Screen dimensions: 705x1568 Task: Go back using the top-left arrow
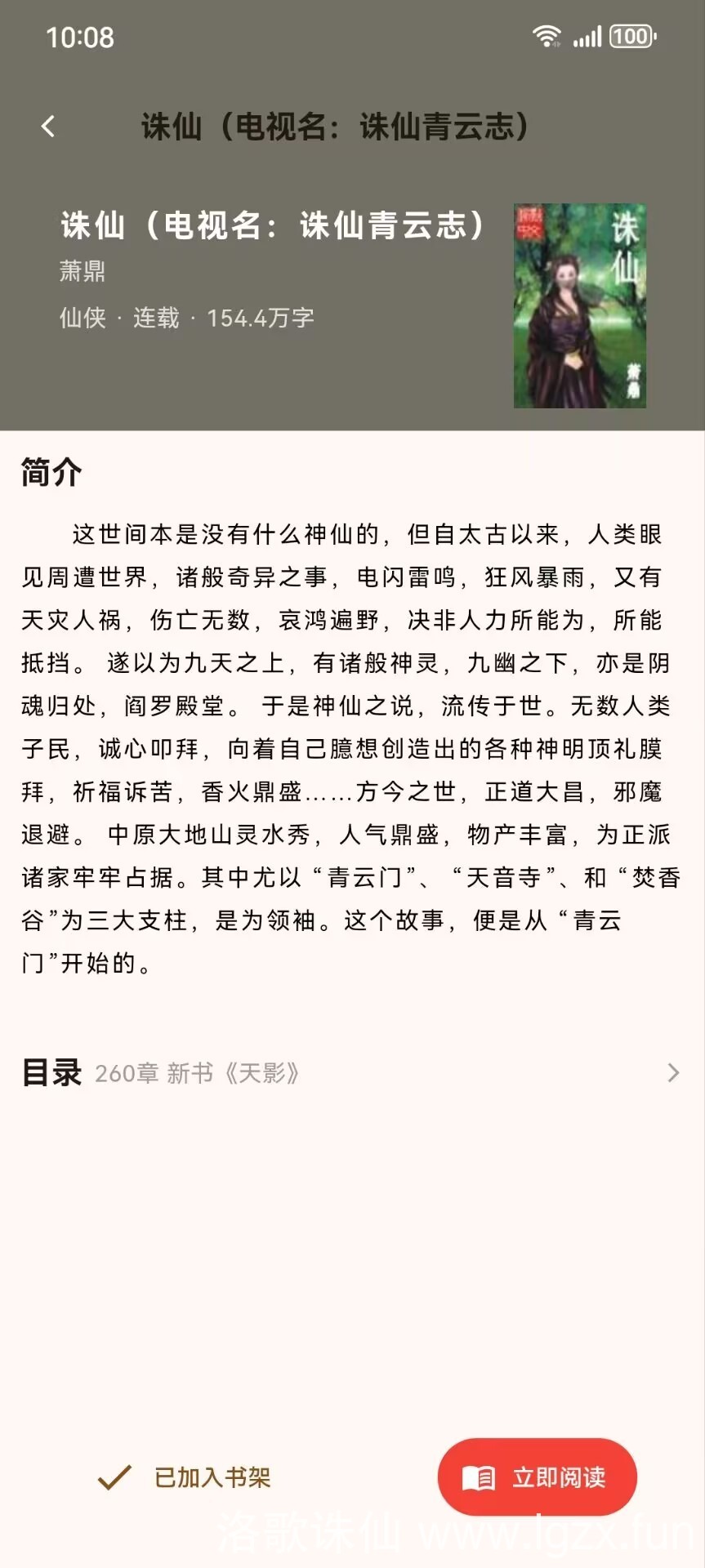pos(48,127)
